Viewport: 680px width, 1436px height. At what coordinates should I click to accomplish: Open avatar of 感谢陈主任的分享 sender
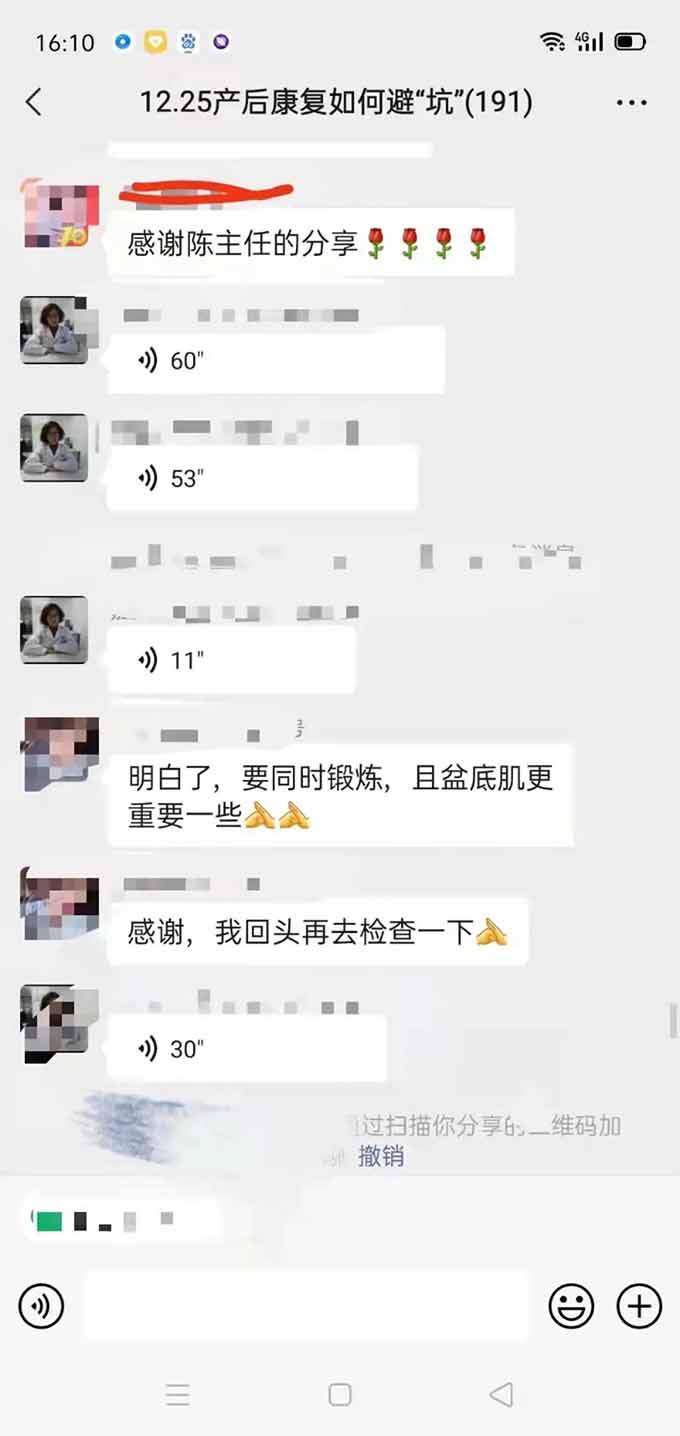point(60,215)
